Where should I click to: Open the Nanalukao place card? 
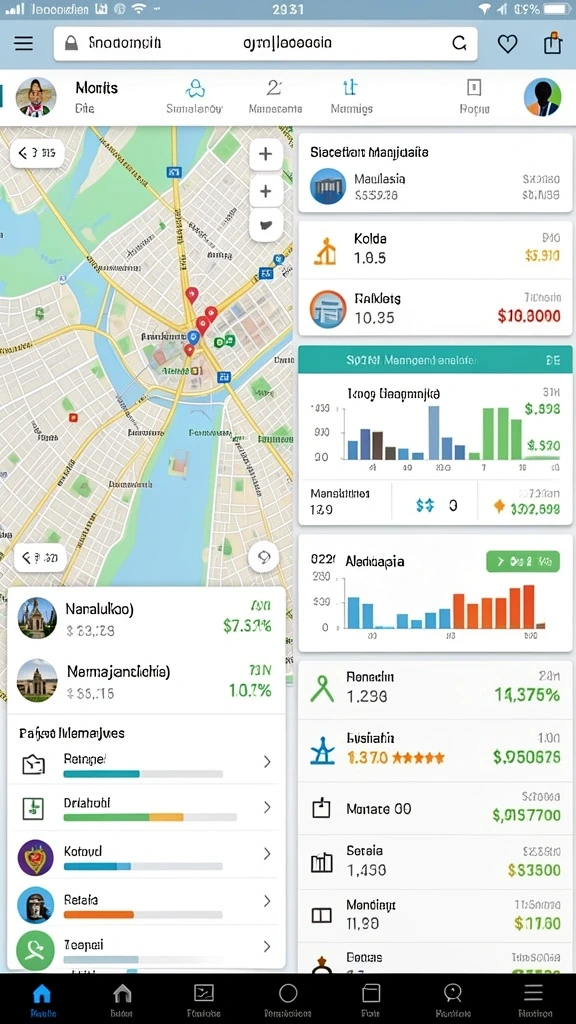pyautogui.click(x=146, y=618)
